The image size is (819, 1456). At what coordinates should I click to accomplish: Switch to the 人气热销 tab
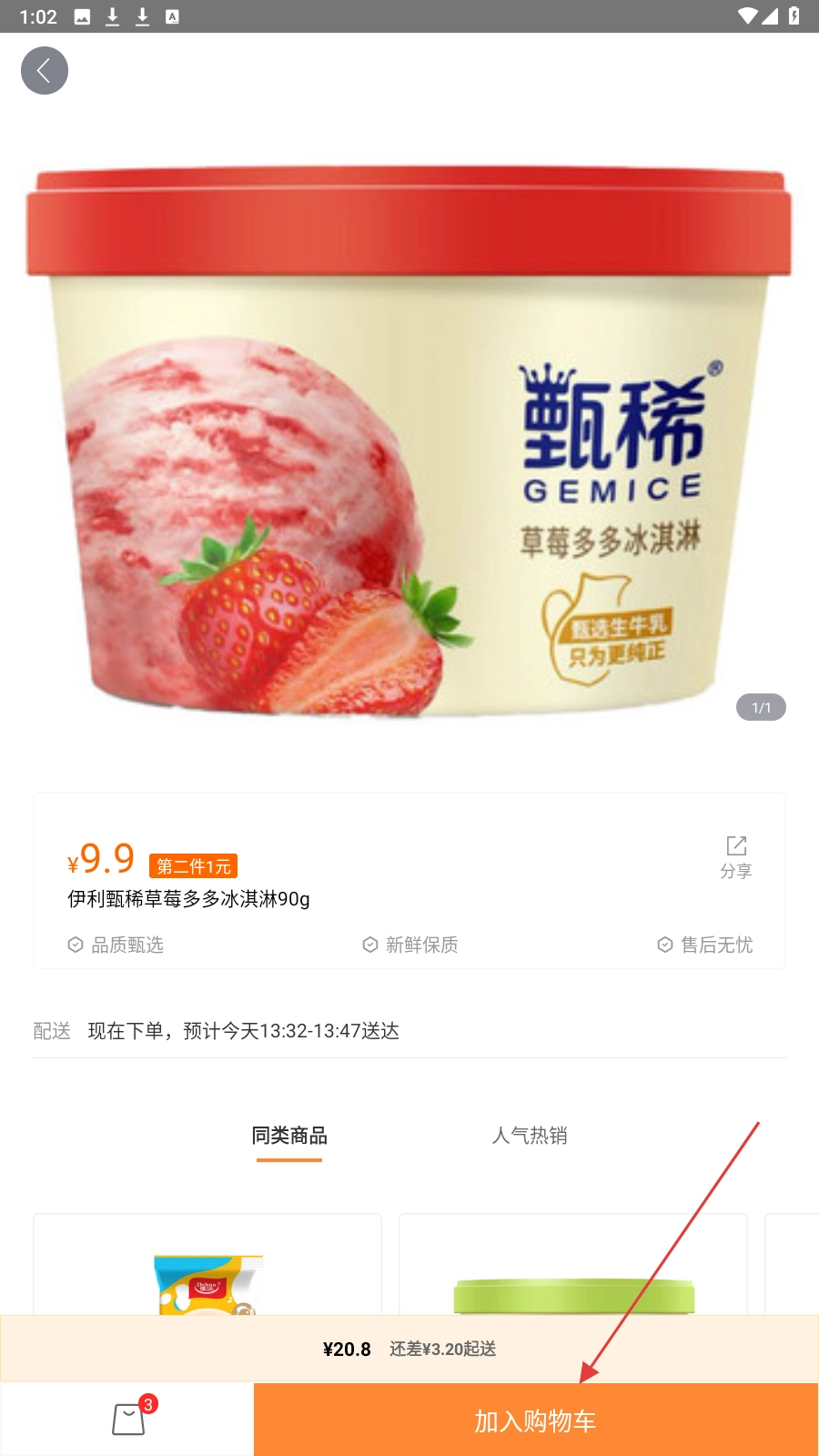(530, 1136)
